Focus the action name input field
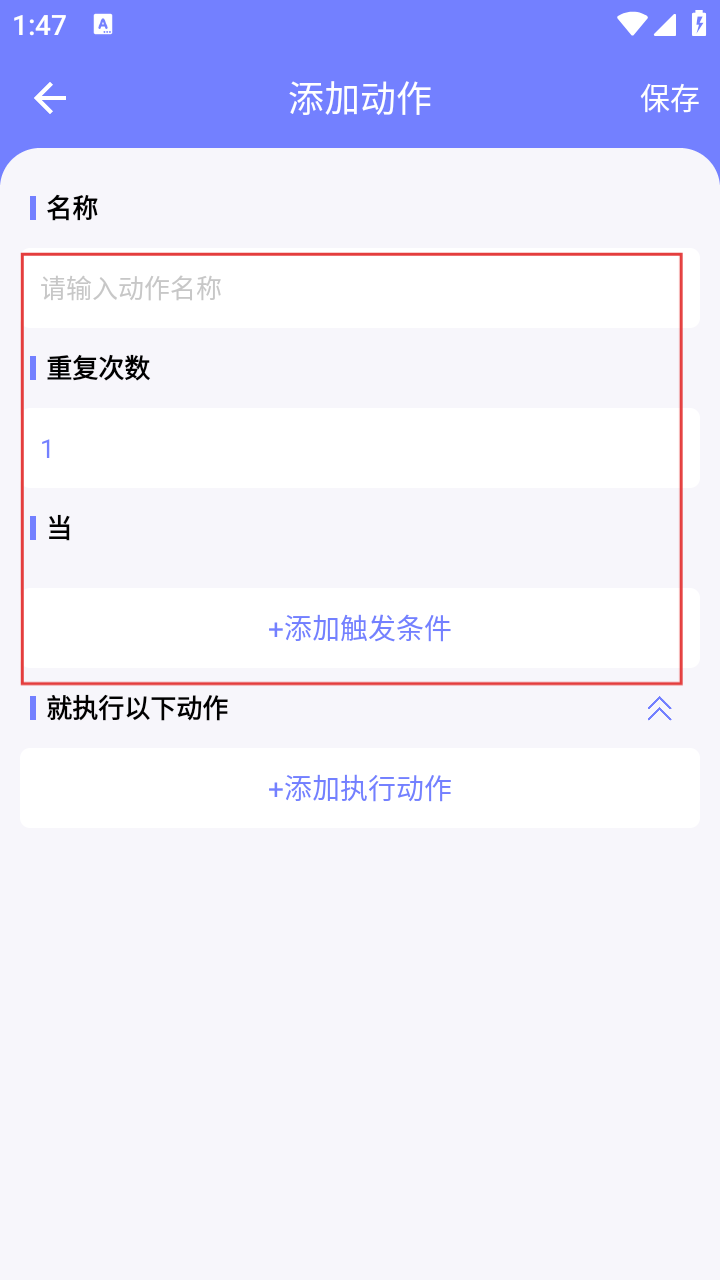 pos(360,289)
